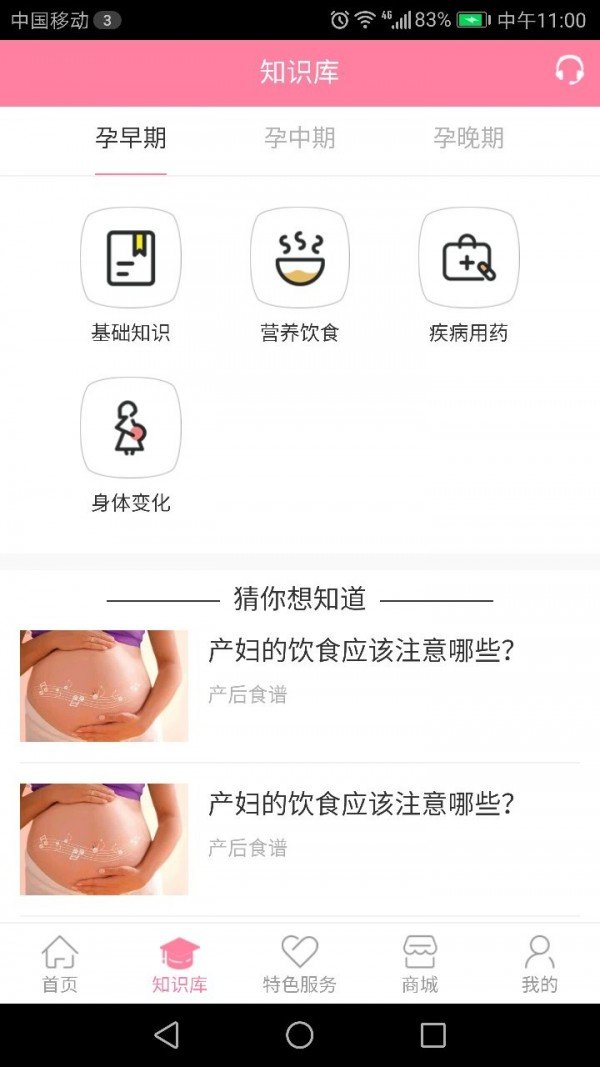Open the customer service headset icon

[x=569, y=71]
